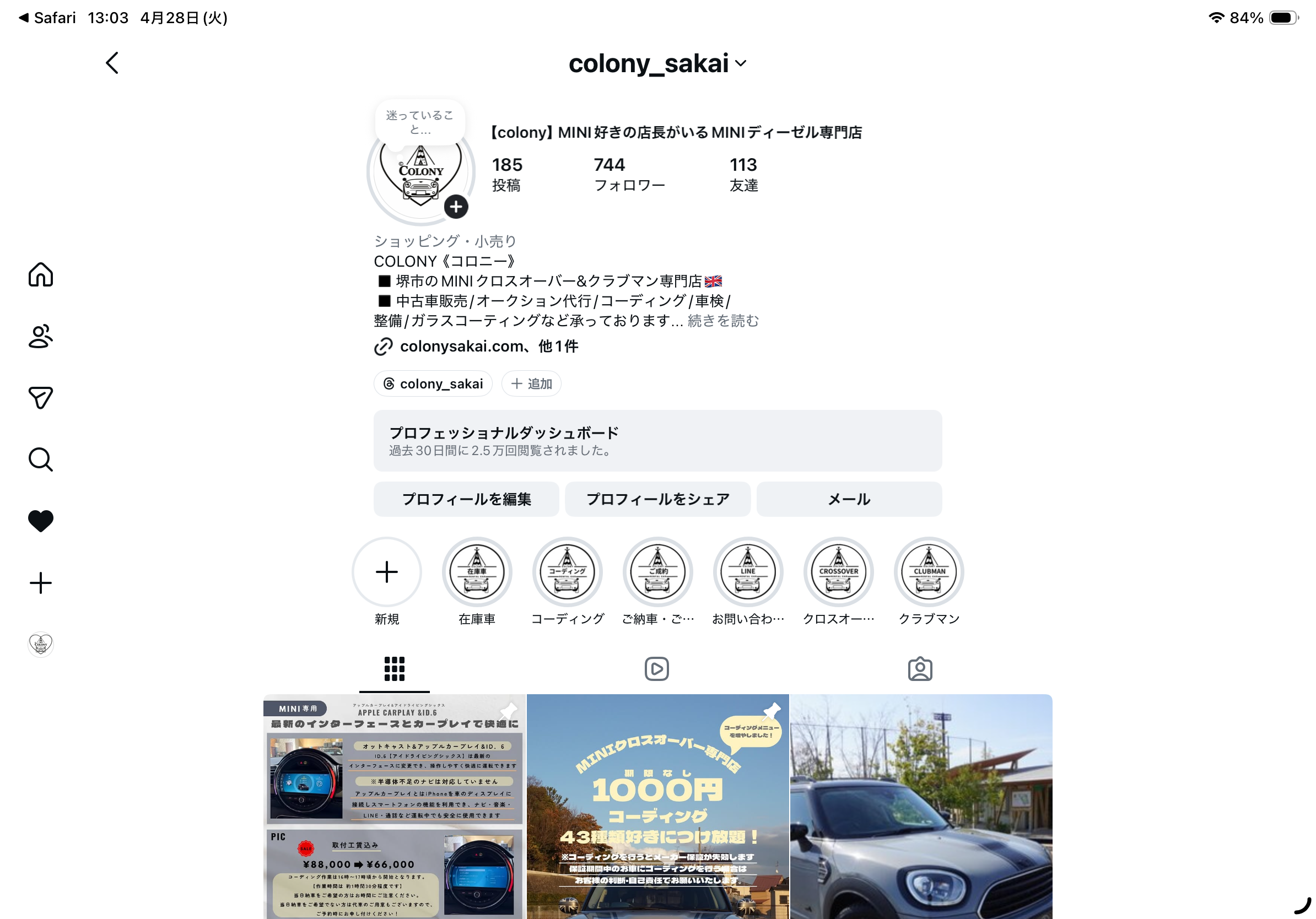Open the クラブマン story highlight

929,572
